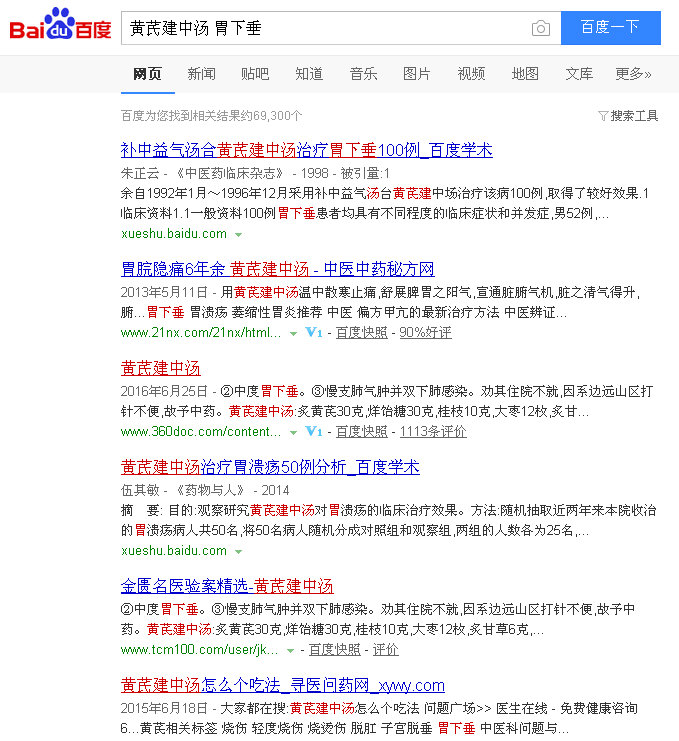This screenshot has height=741, width=679.
Task: Open 搜索工具 filter options
Action: click(x=628, y=116)
